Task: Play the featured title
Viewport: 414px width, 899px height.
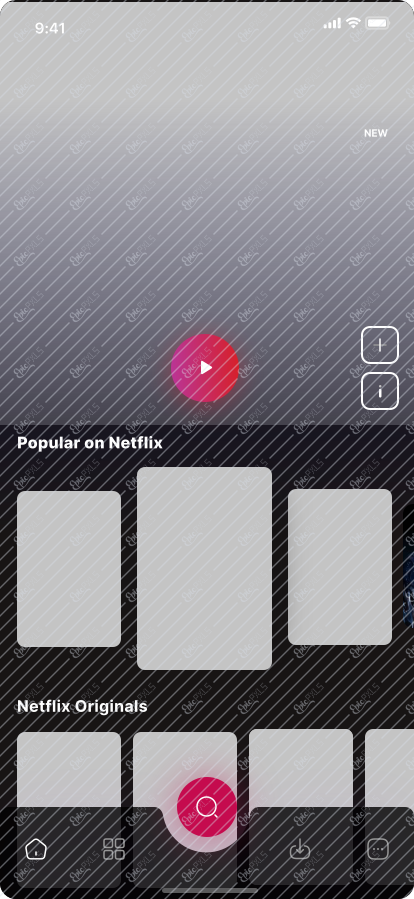Action: coord(205,368)
